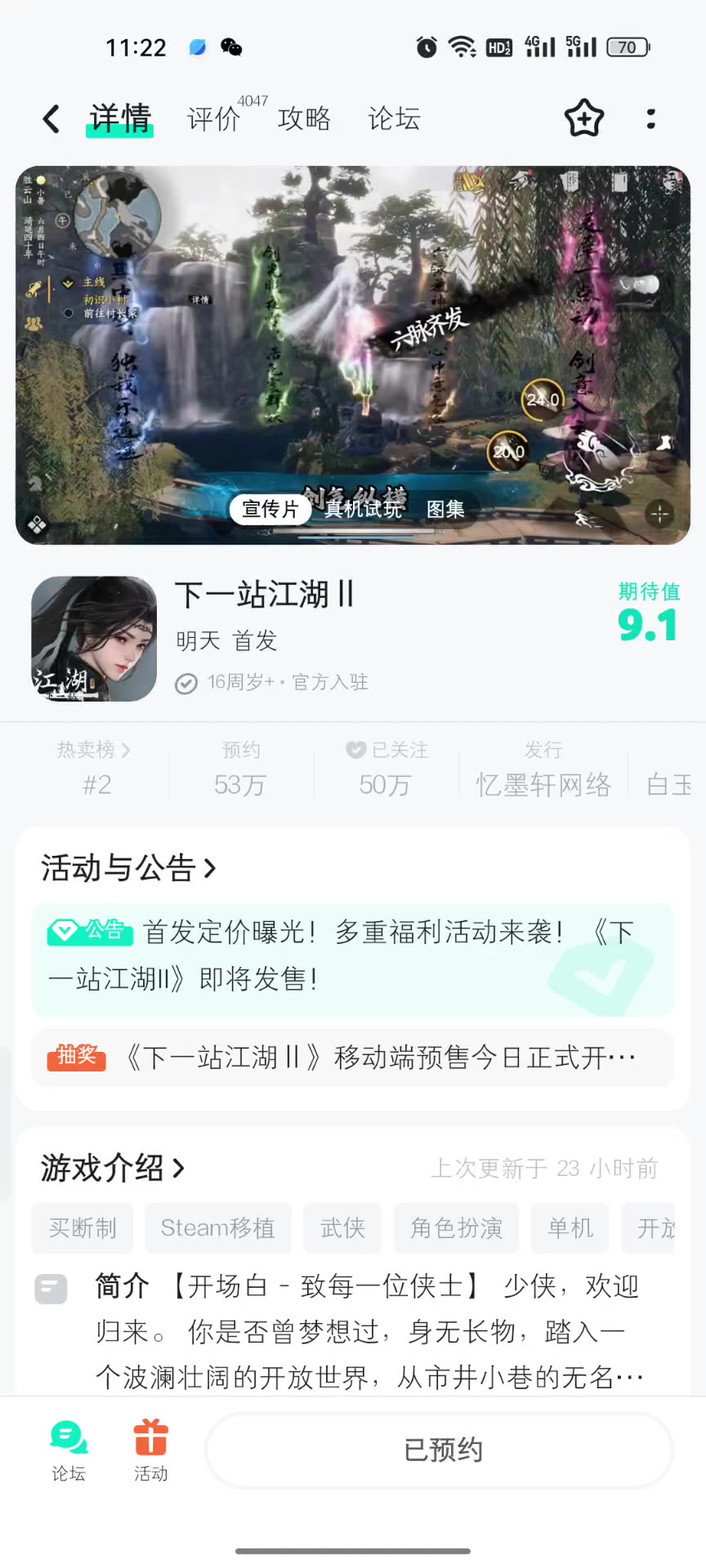Go back using the top-left arrow
Screen dimensions: 706x1568
pos(51,119)
